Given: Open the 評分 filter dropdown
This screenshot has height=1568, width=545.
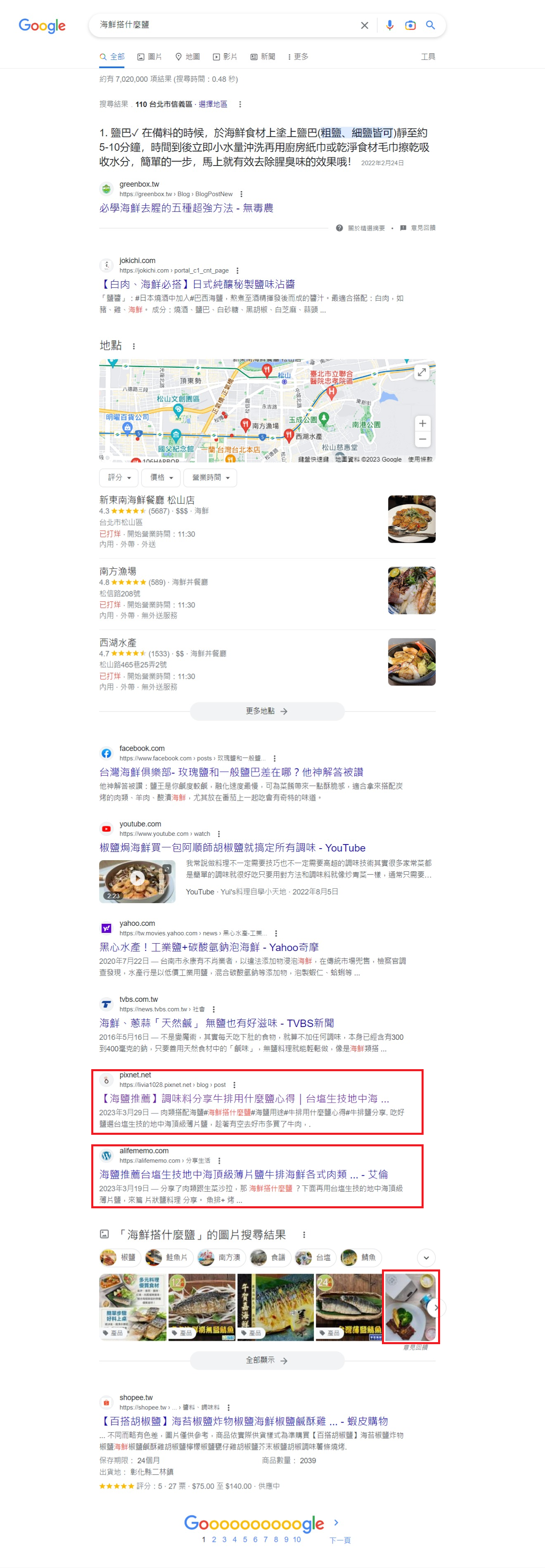Looking at the screenshot, I should [x=119, y=478].
